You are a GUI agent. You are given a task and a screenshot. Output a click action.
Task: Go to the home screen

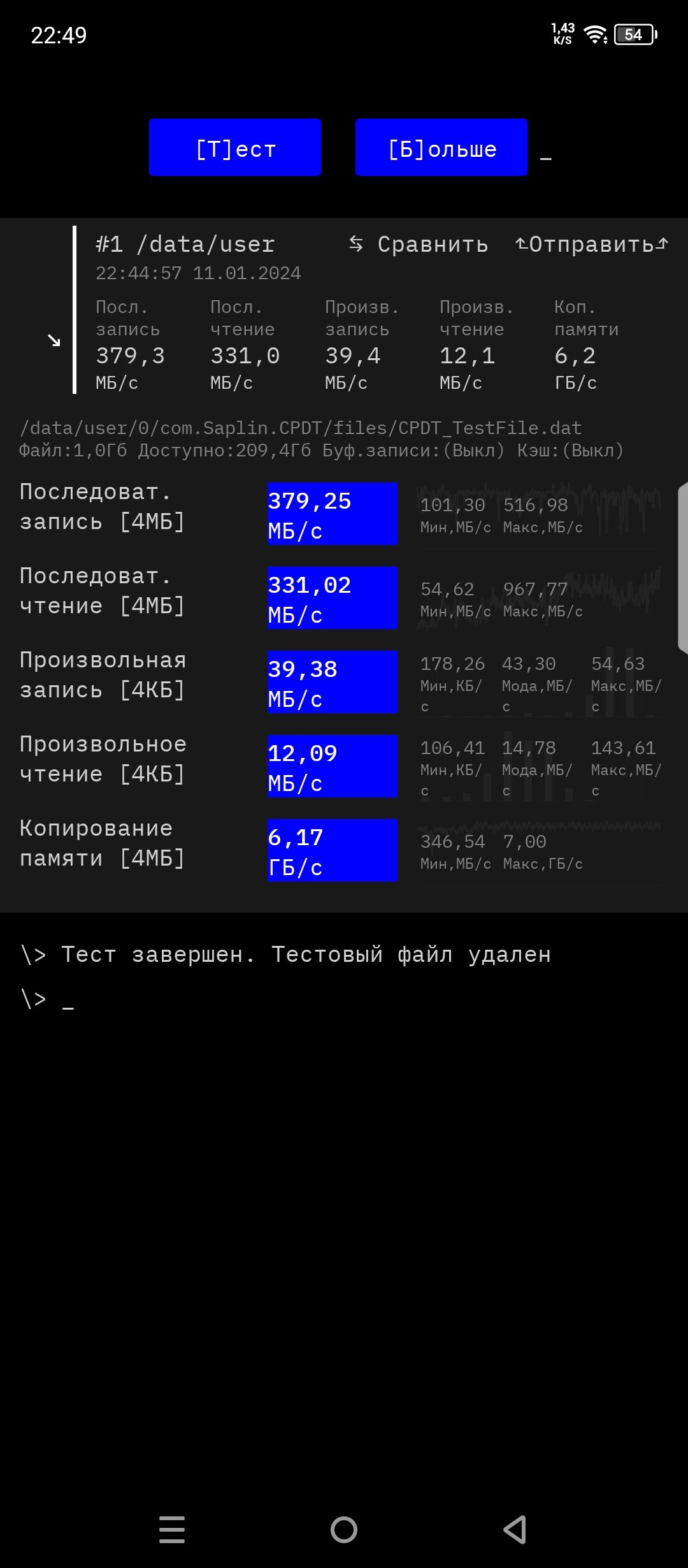[x=344, y=1530]
